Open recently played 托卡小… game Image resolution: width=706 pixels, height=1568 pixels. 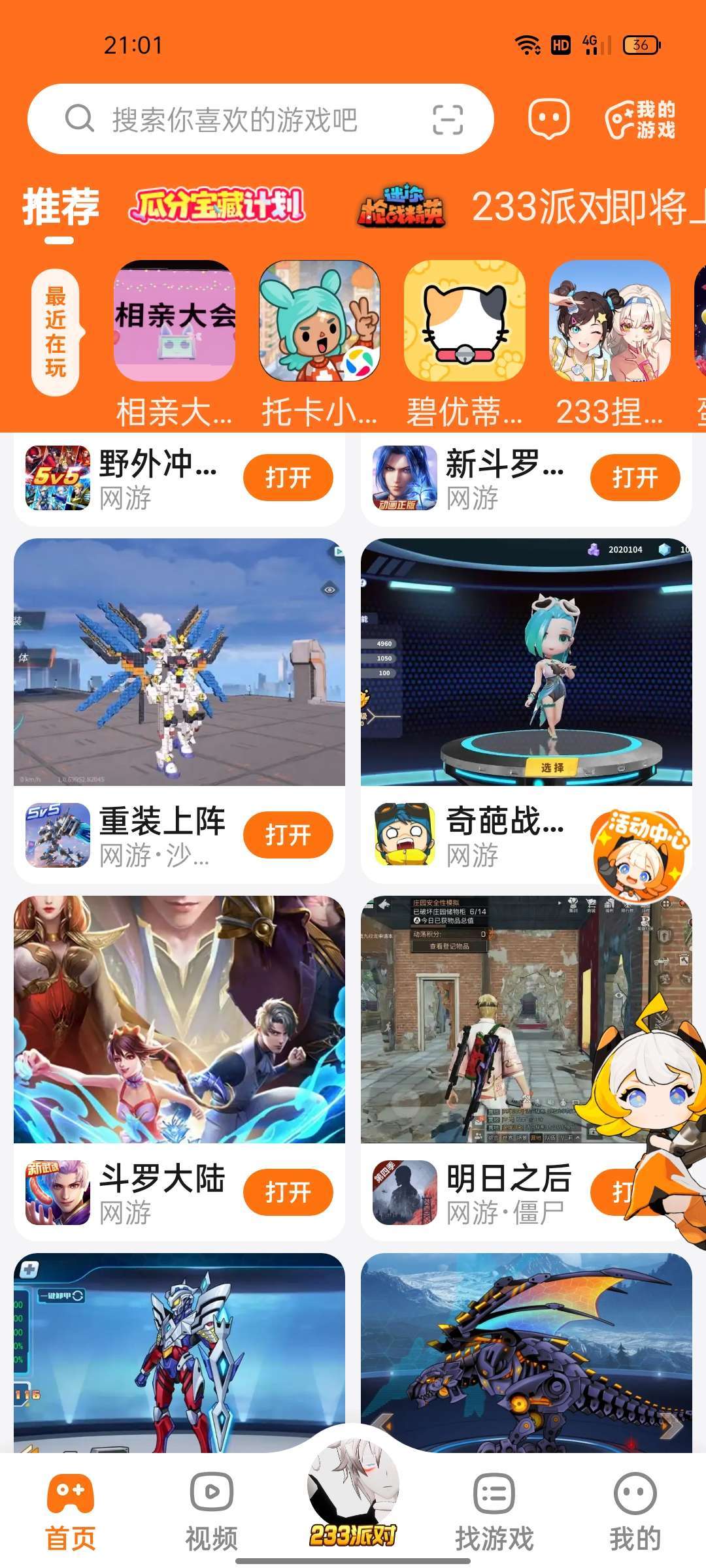(x=320, y=321)
